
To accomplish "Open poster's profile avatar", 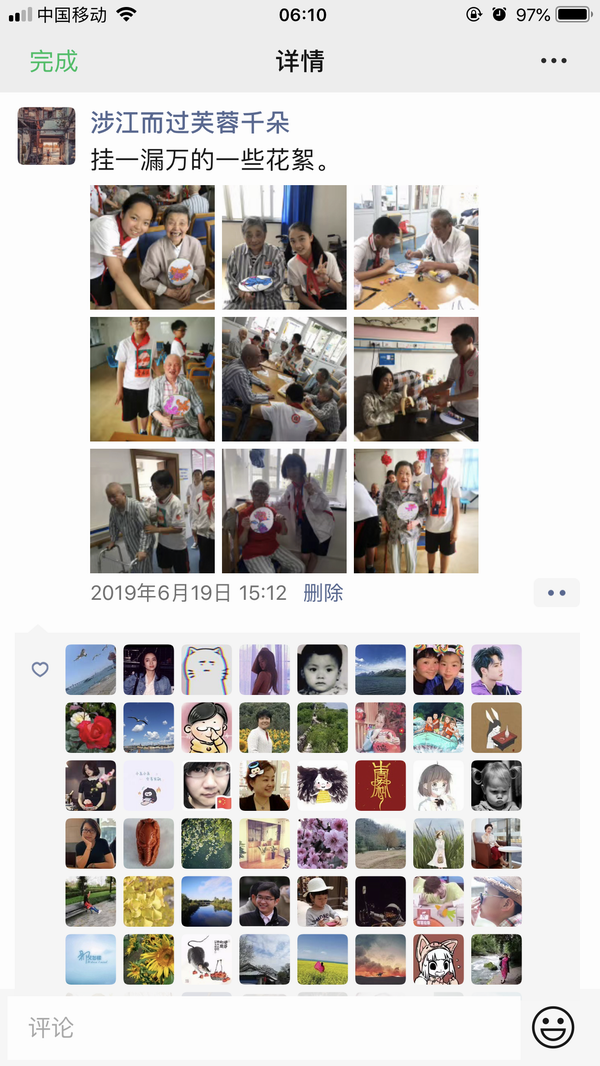I will point(46,136).
